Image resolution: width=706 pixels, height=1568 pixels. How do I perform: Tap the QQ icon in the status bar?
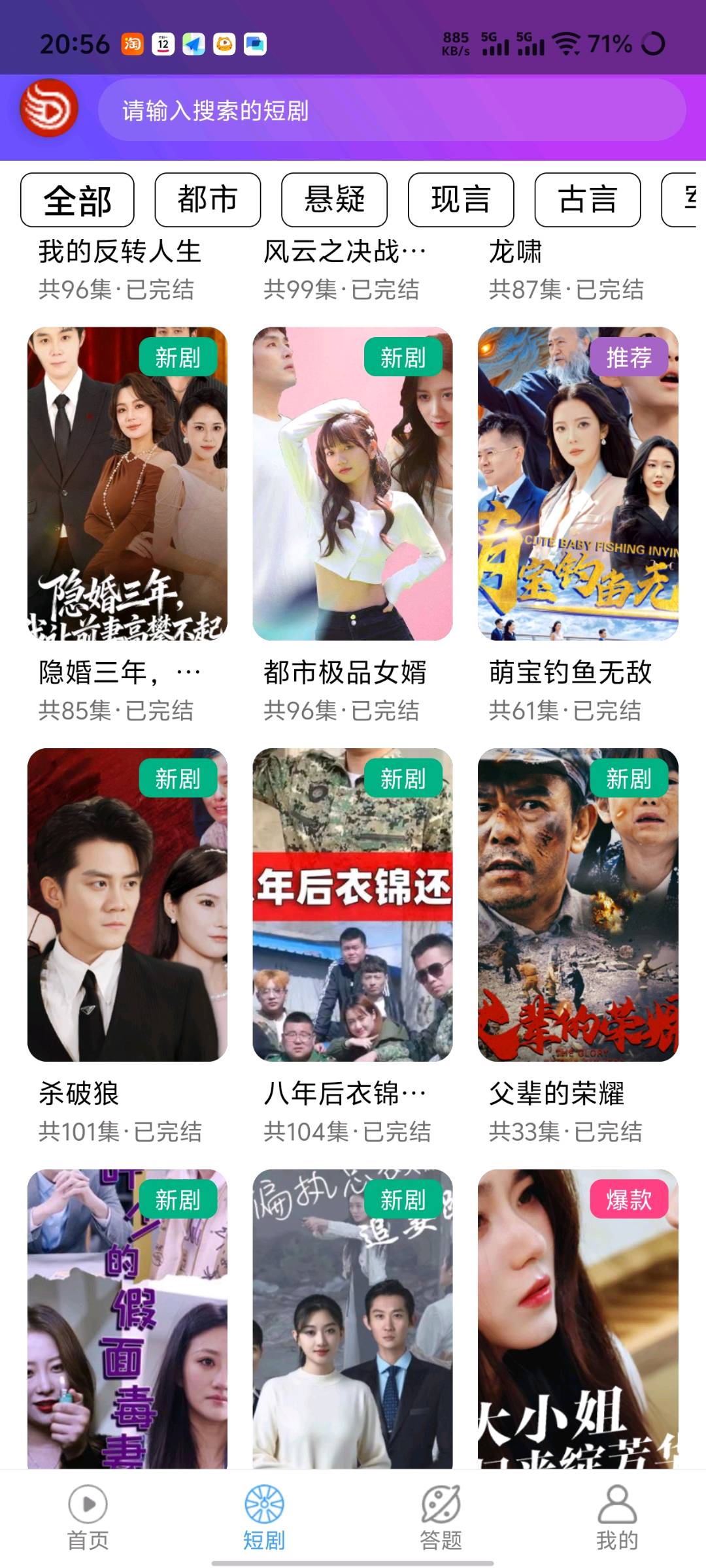coord(225,43)
